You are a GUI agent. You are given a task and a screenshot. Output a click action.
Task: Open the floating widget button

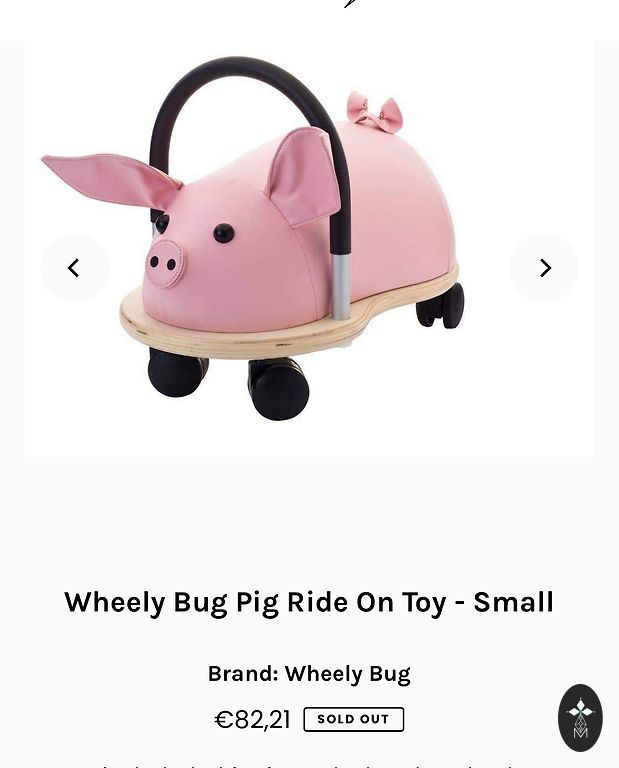click(580, 717)
